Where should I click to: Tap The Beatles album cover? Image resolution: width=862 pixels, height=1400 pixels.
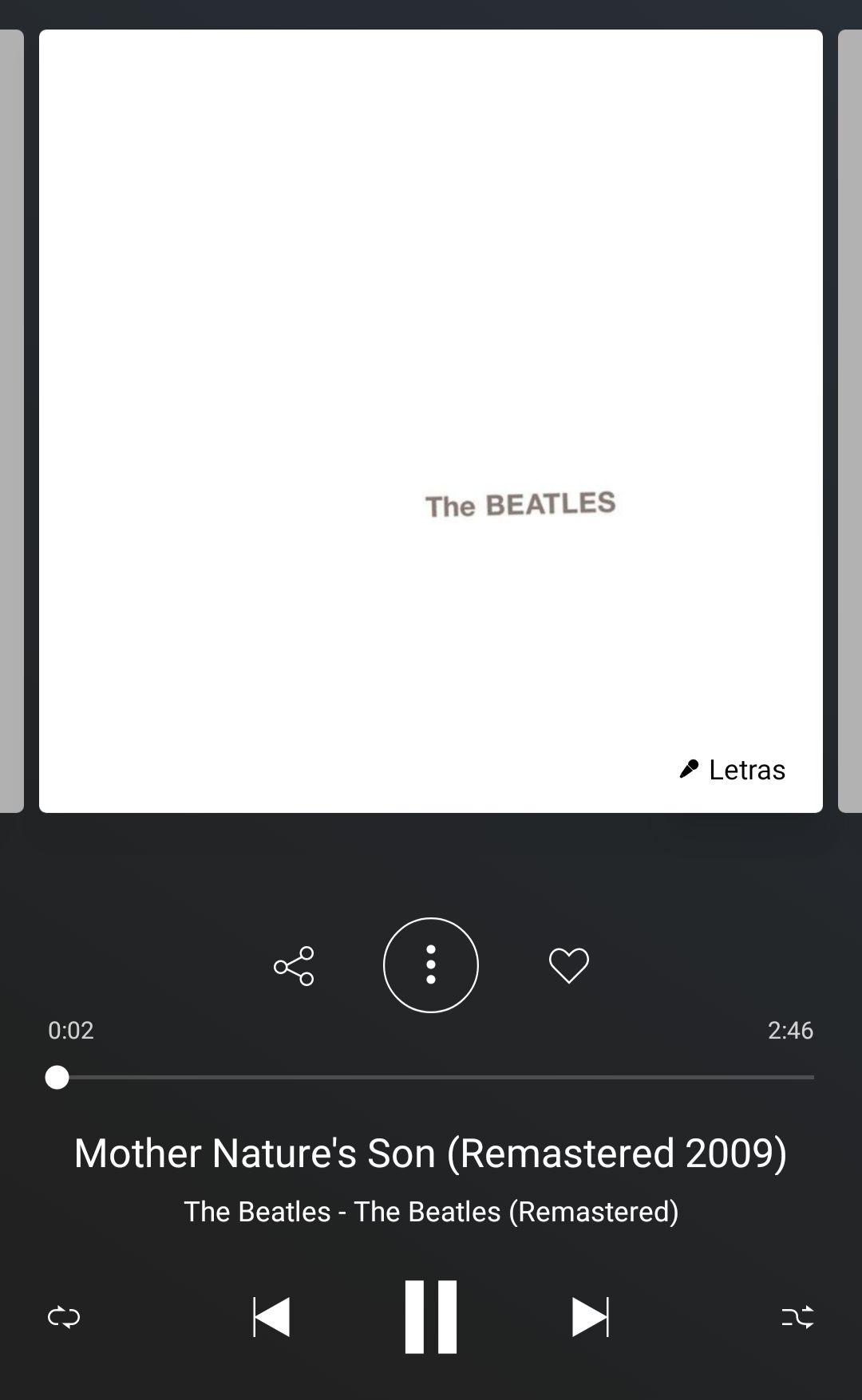click(x=431, y=421)
